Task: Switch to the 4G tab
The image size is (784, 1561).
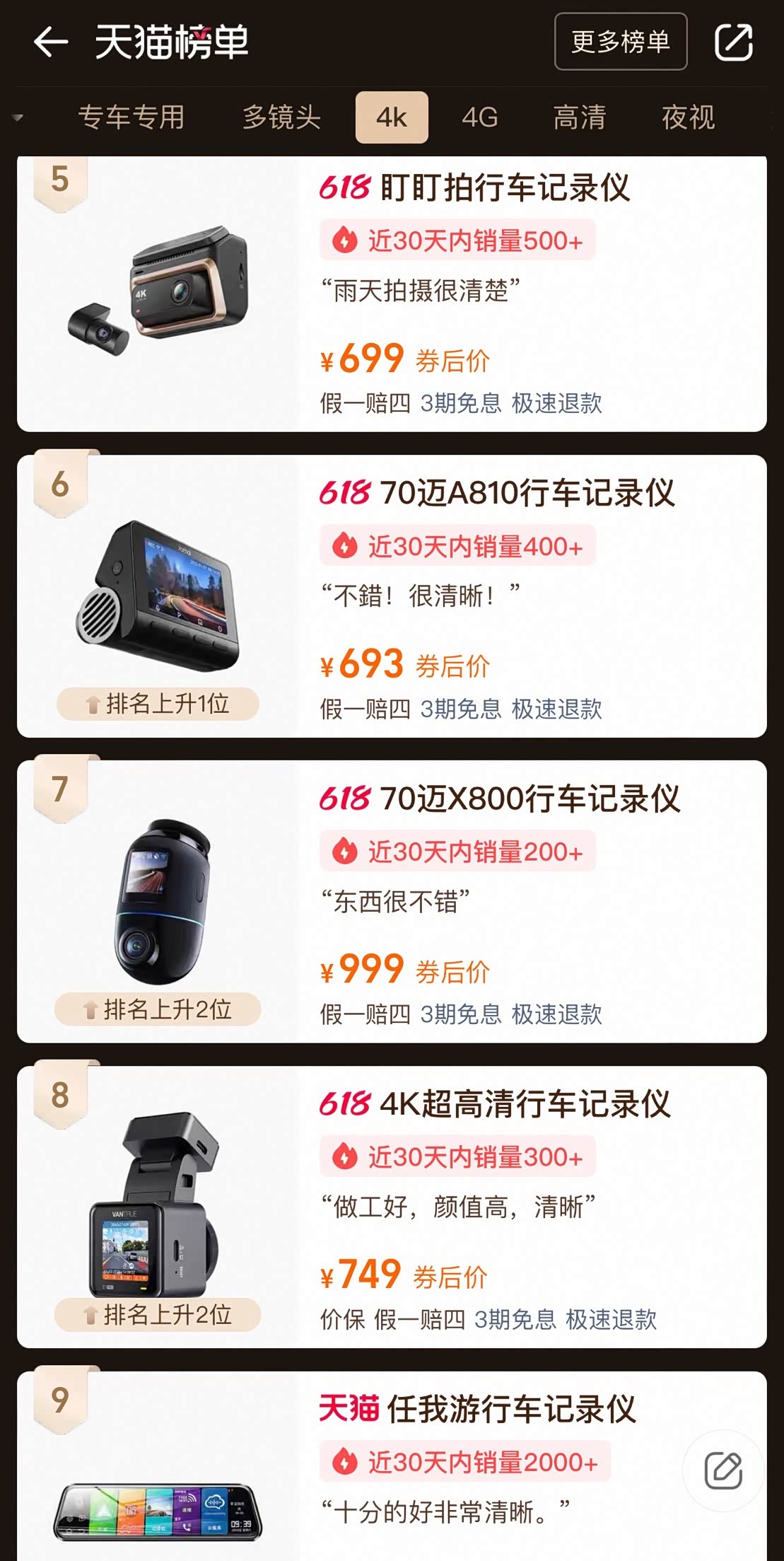Action: click(x=480, y=117)
